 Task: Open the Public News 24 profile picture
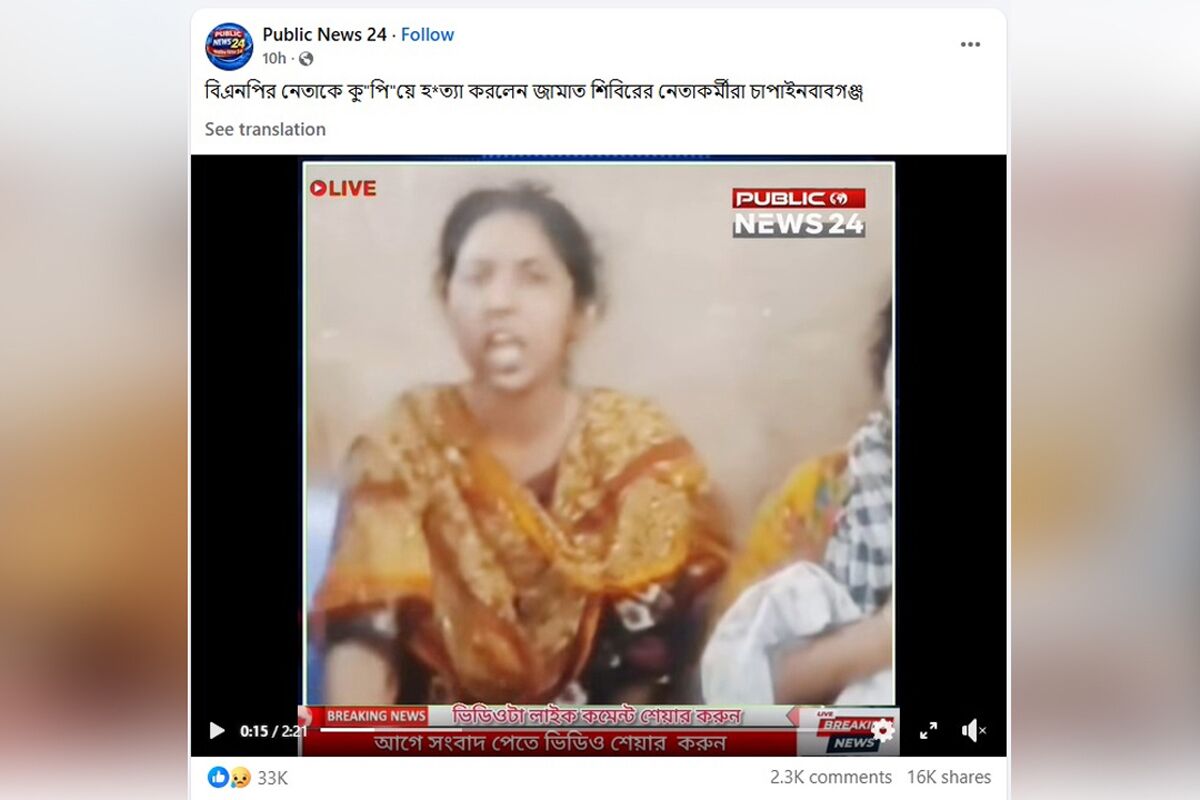[229, 46]
